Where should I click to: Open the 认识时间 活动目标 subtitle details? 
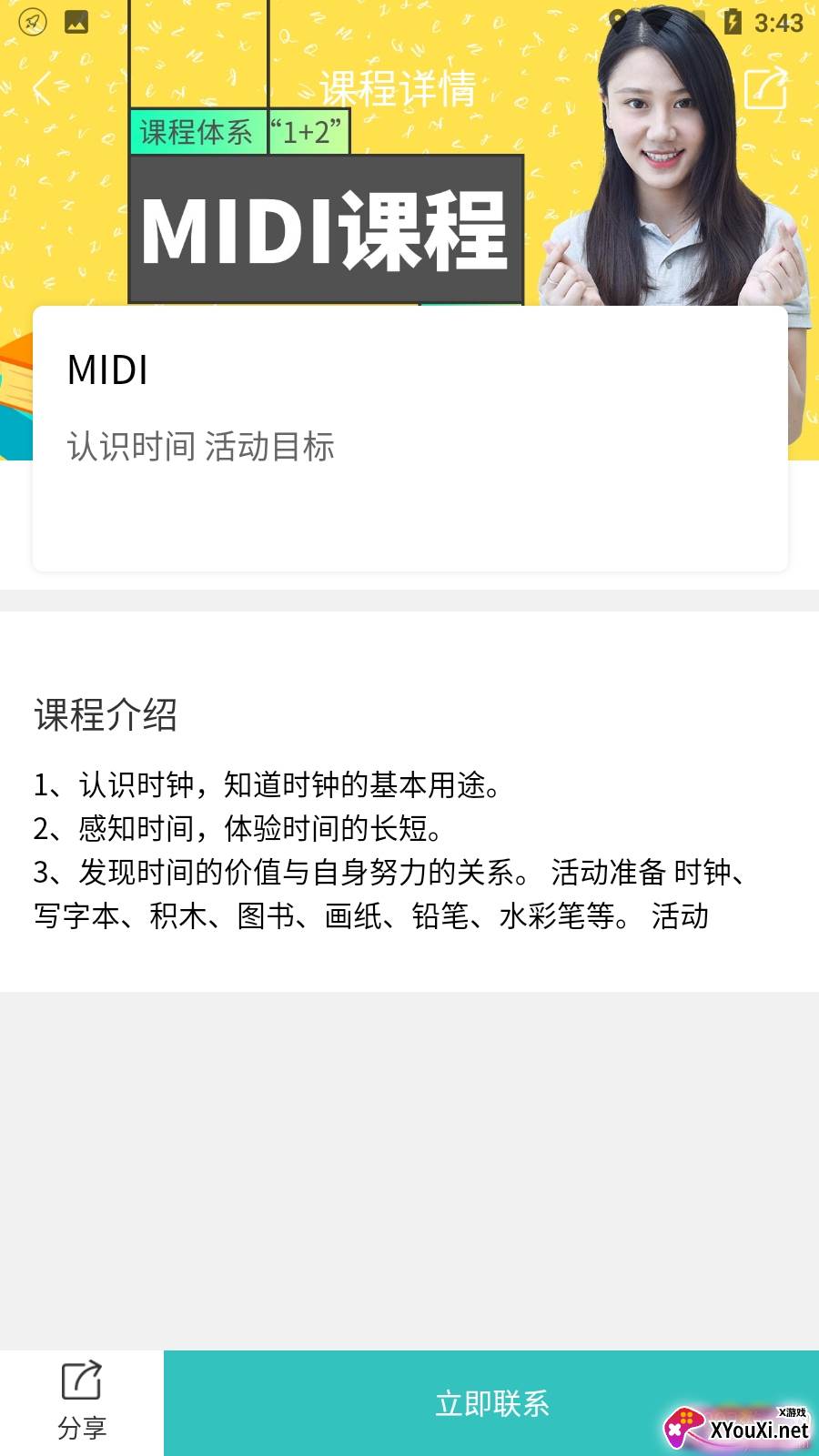coord(201,447)
